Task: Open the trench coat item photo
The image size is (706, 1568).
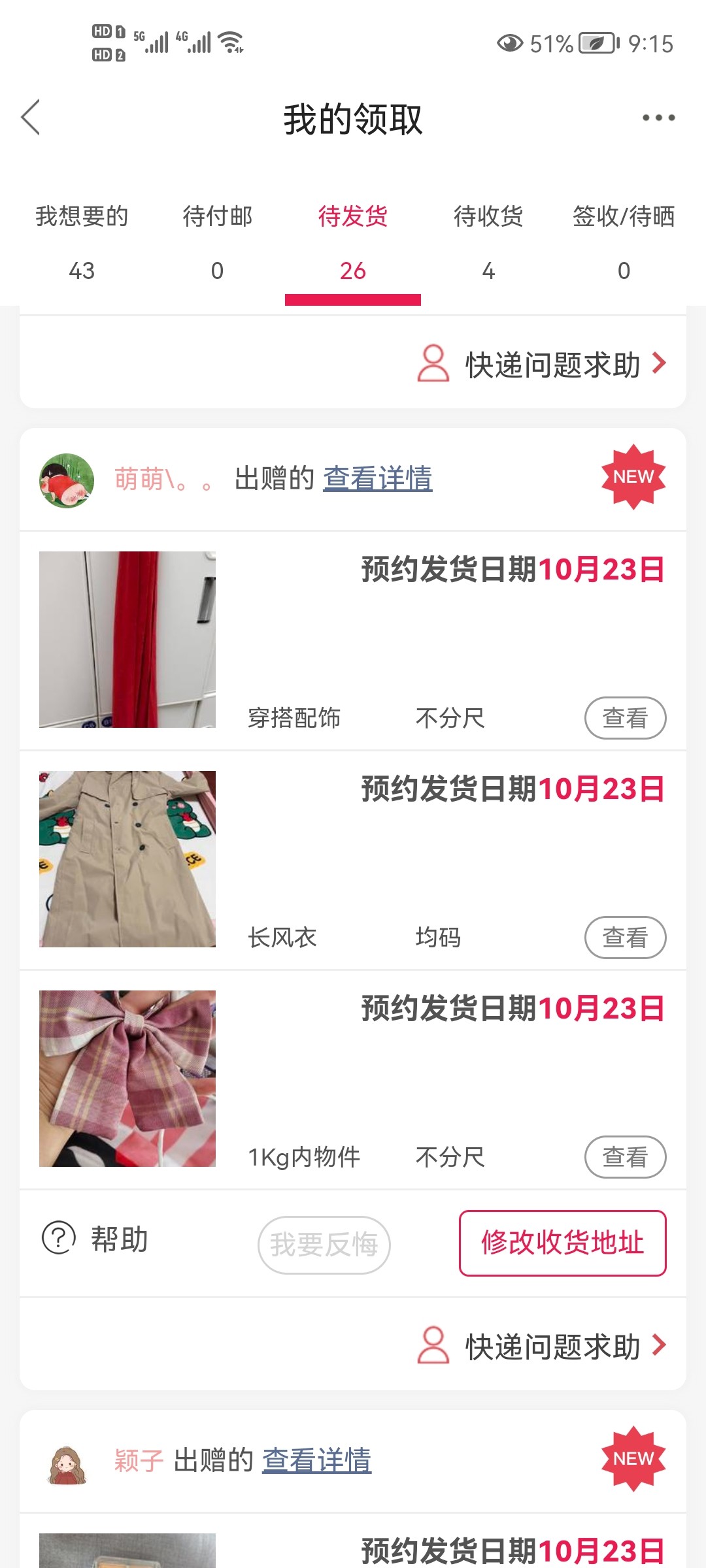Action: click(x=127, y=859)
